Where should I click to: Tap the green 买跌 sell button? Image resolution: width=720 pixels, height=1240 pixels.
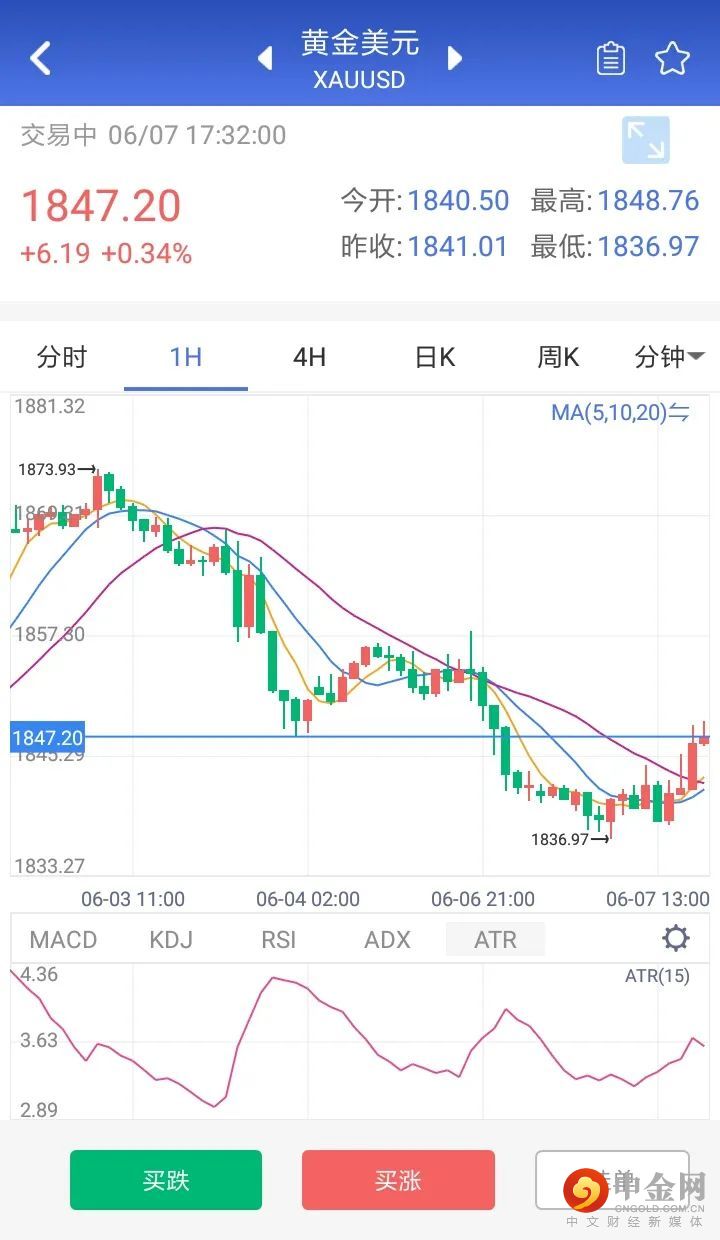(166, 1180)
